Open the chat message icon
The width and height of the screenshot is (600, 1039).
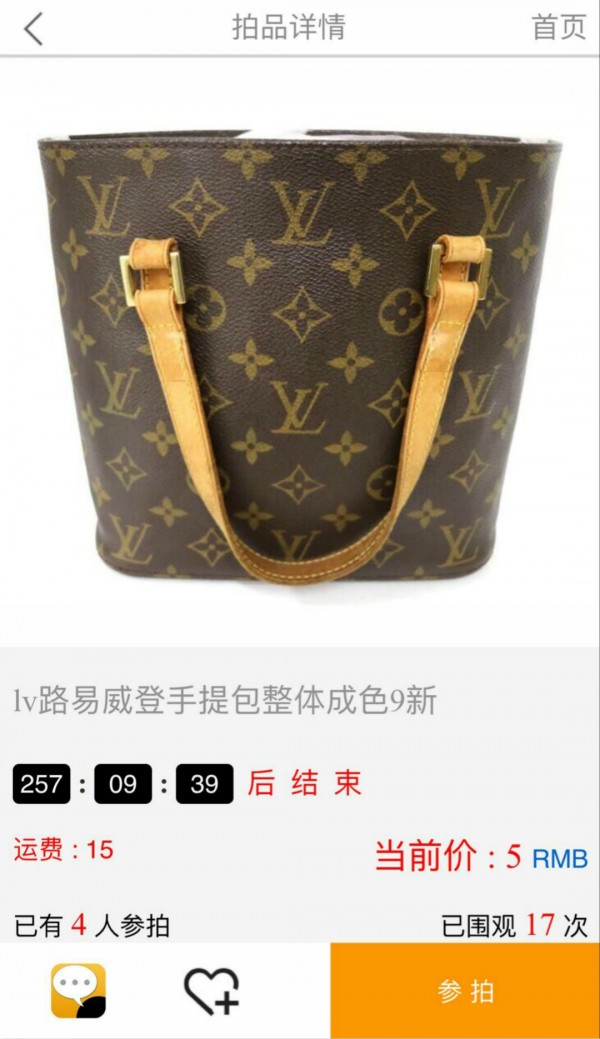pyautogui.click(x=79, y=990)
